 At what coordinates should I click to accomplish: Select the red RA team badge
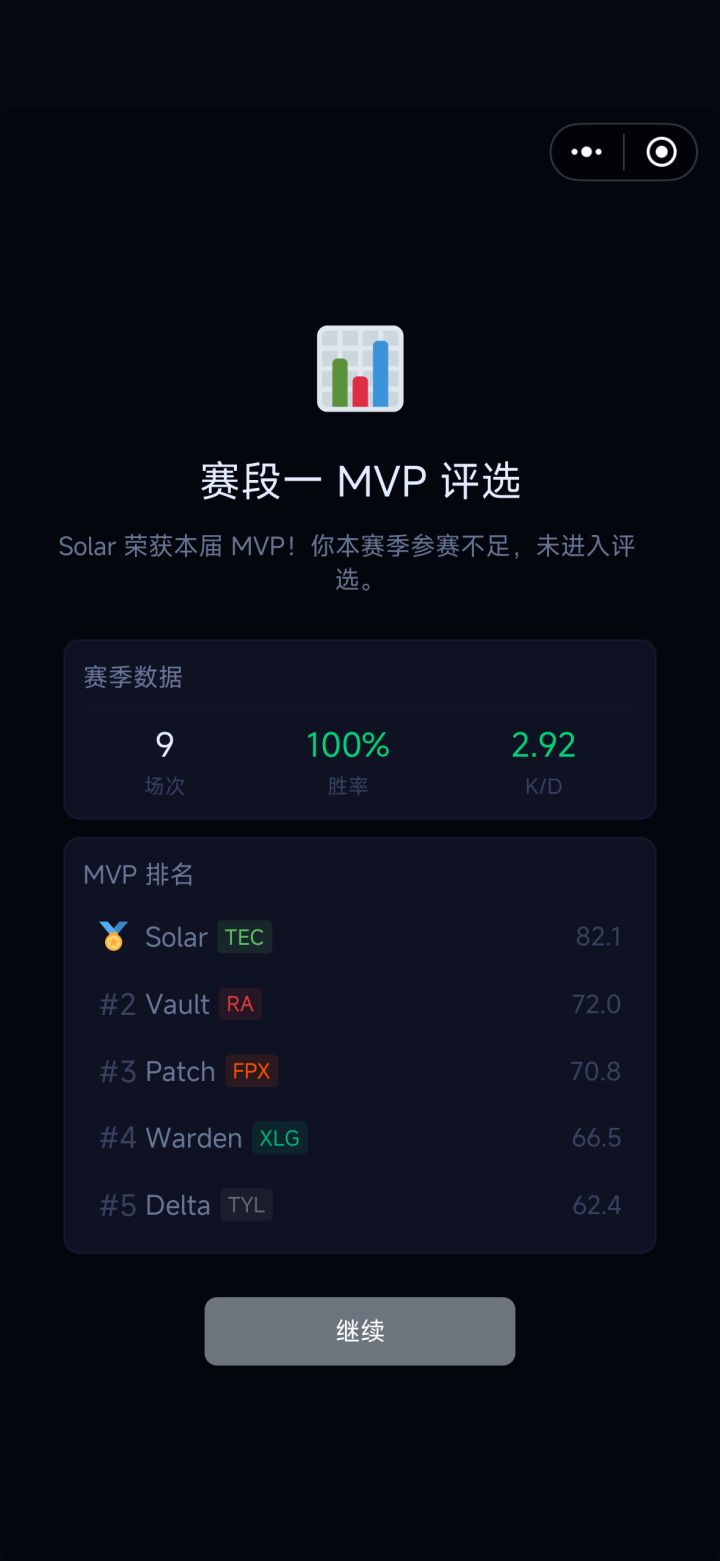pyautogui.click(x=240, y=1003)
